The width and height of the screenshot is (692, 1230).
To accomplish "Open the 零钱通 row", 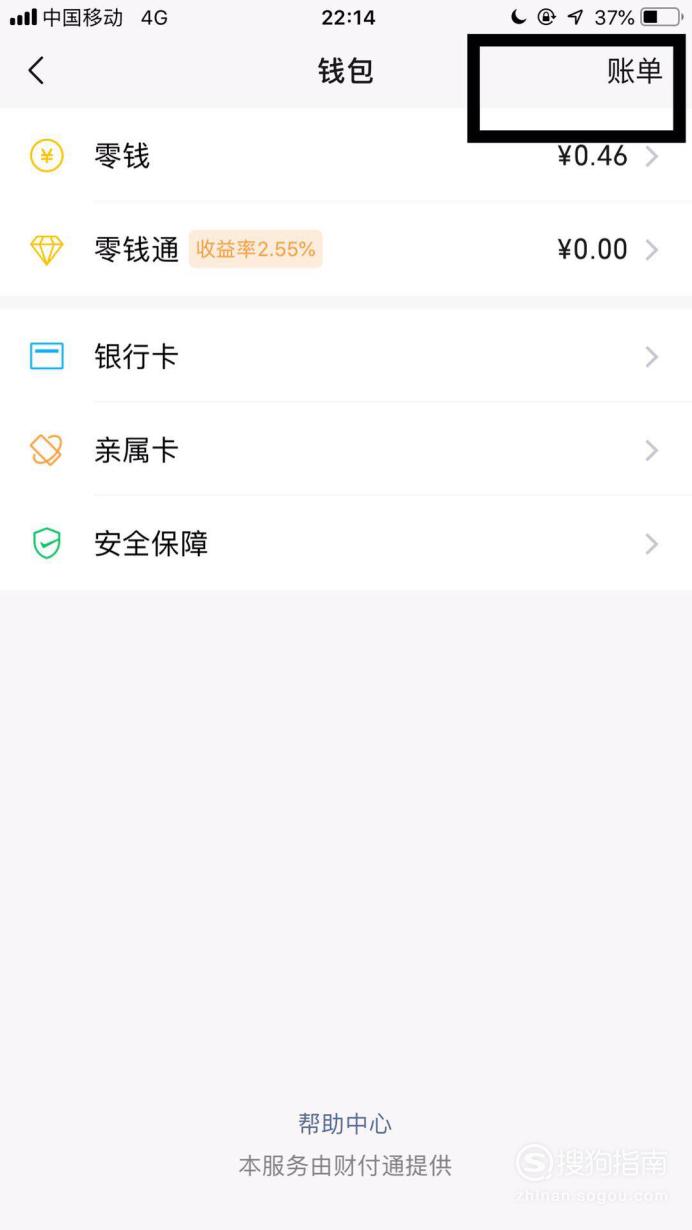I will tap(346, 249).
